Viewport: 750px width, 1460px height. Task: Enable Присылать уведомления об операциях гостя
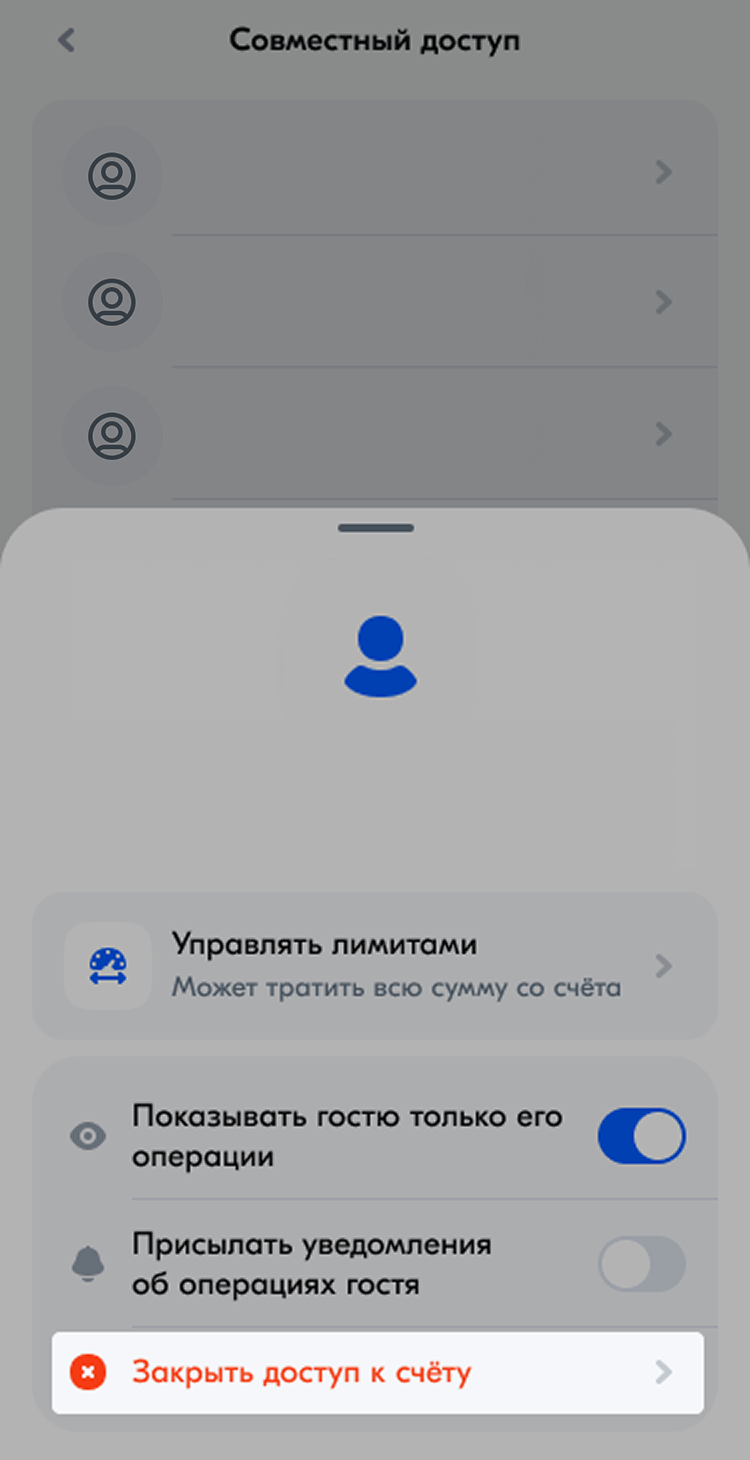(x=641, y=1264)
